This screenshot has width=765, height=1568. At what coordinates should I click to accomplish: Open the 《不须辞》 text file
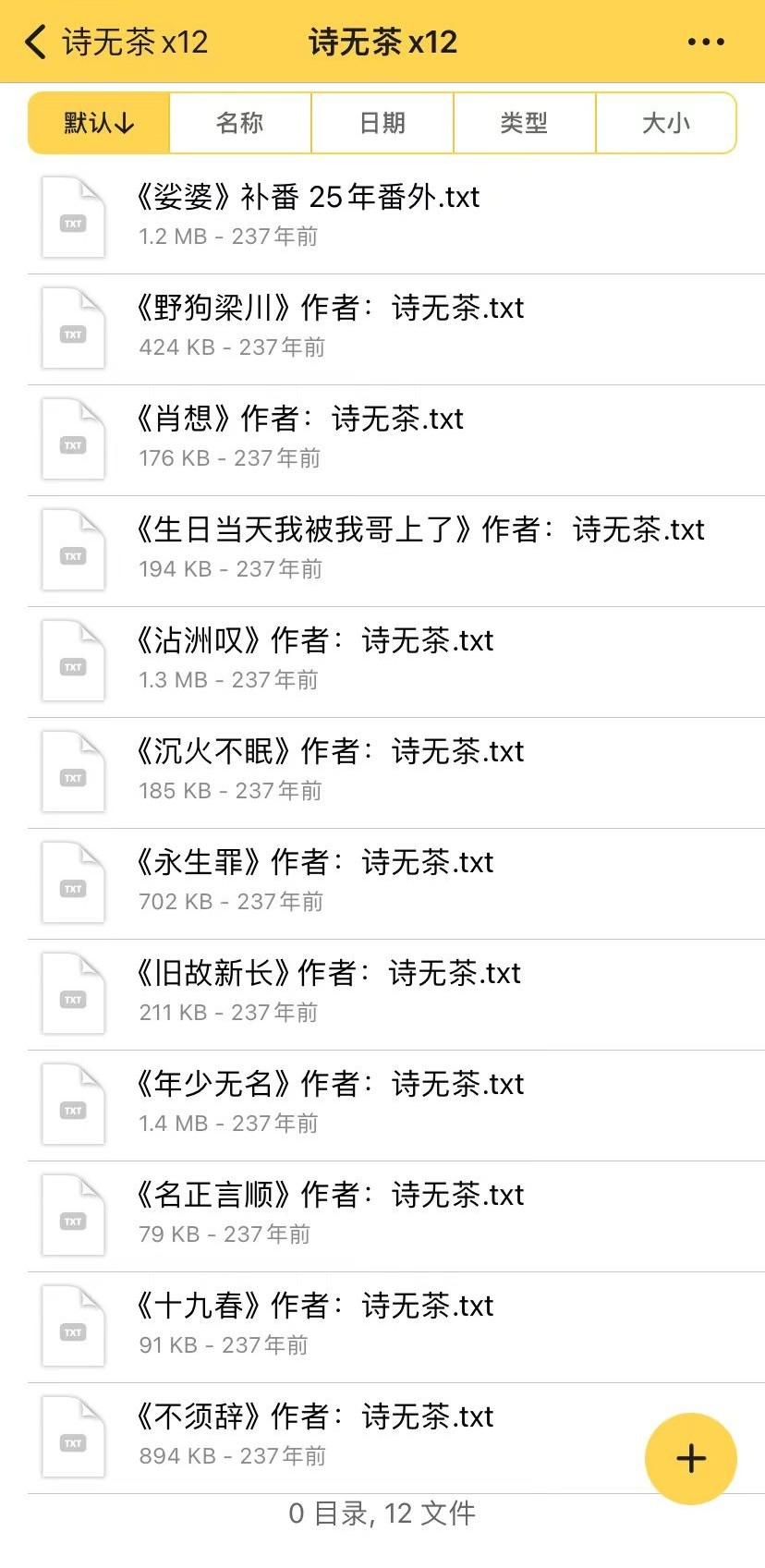(x=333, y=1438)
